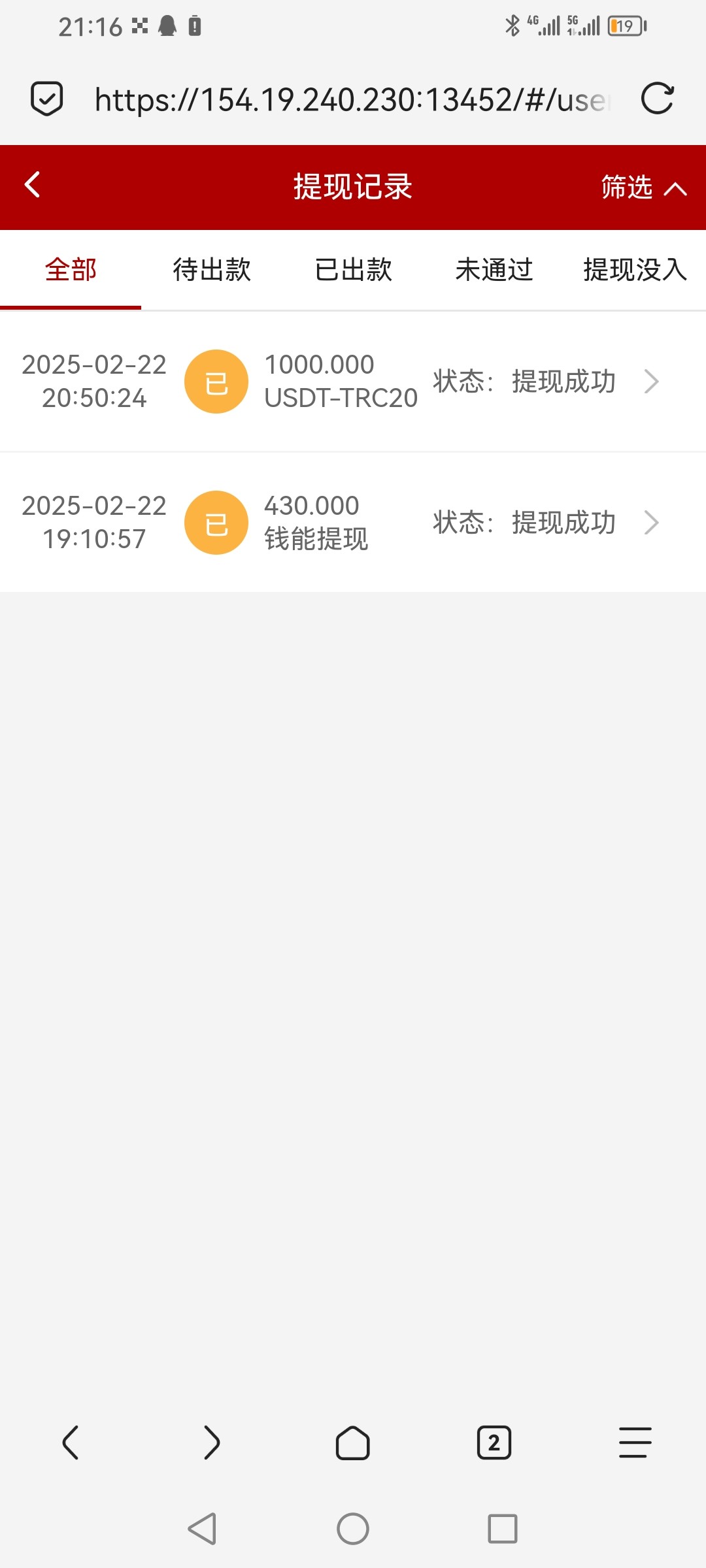
Task: Open the 1000.000 USDT-TRC20 withdrawal record
Action: [353, 382]
